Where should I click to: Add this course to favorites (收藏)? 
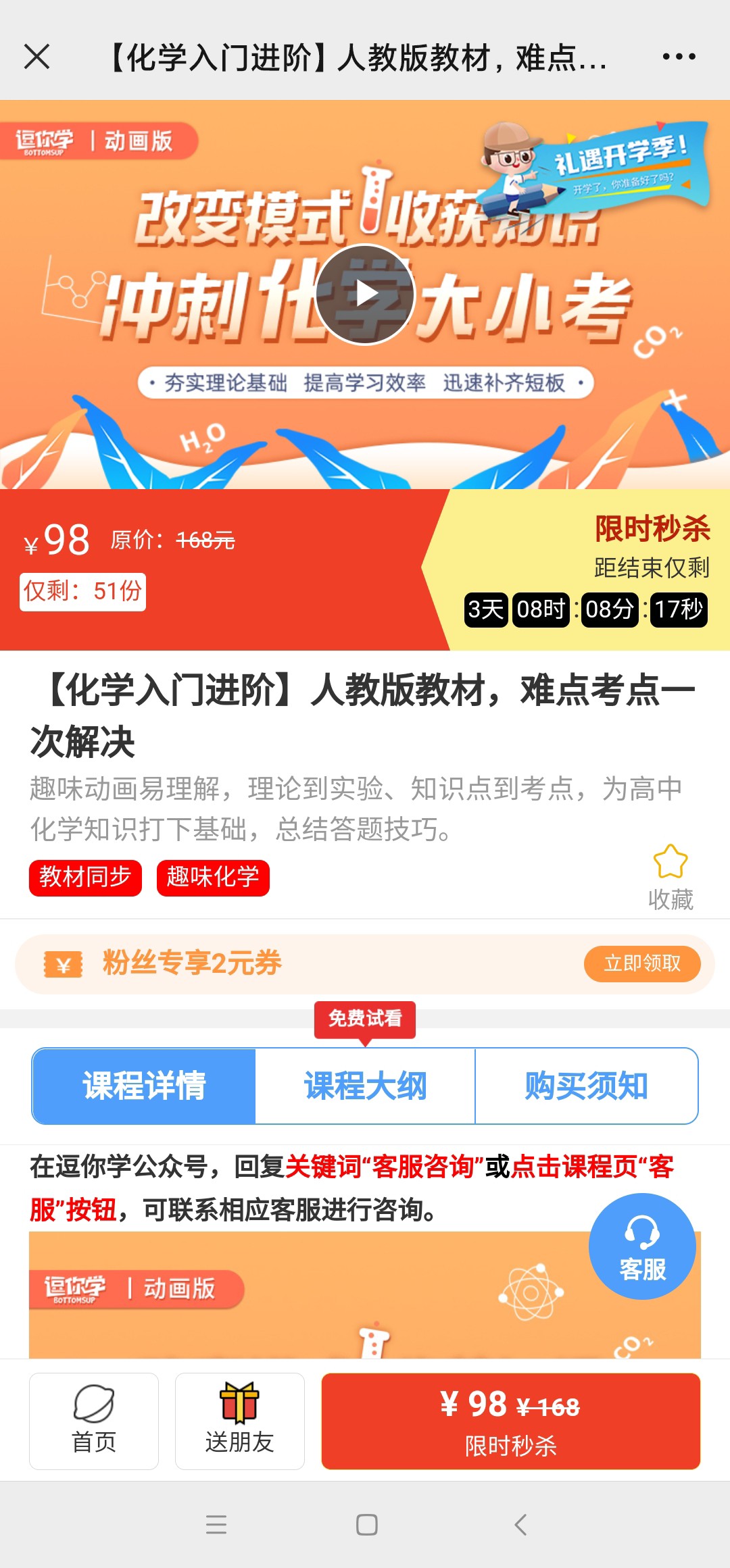click(671, 877)
